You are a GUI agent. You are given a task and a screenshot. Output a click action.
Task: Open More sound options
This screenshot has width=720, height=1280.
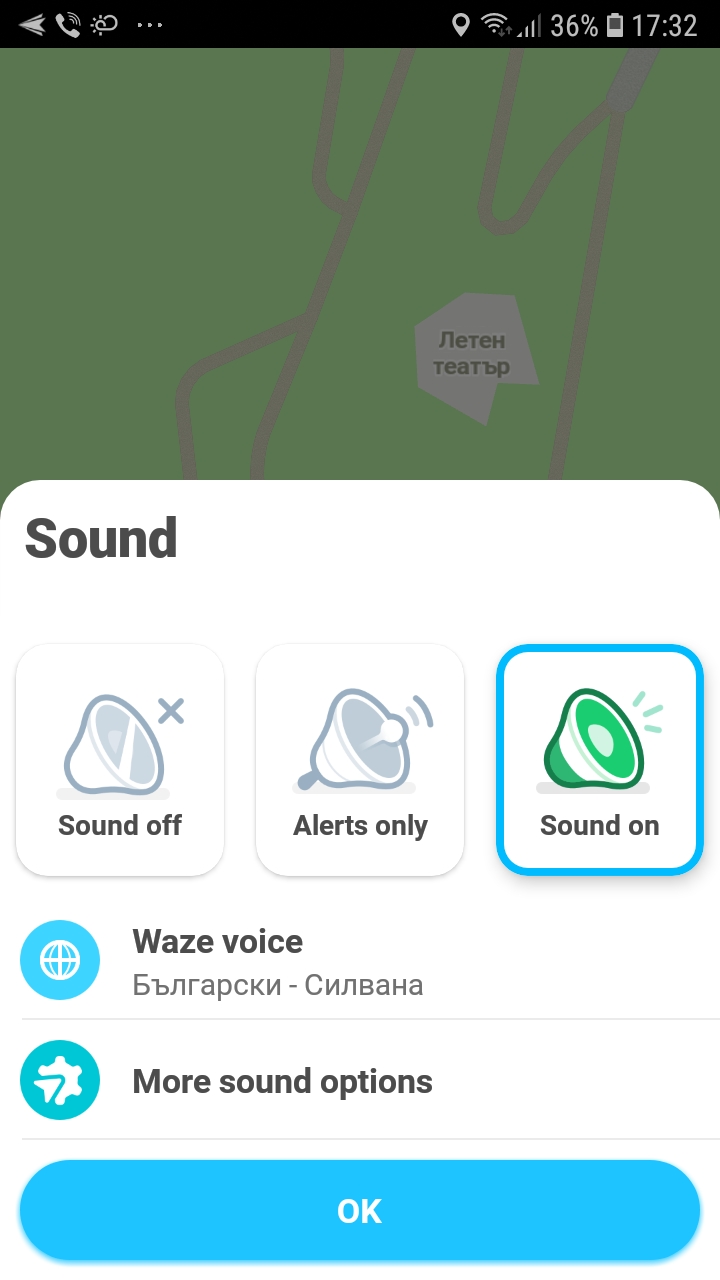pos(360,1081)
